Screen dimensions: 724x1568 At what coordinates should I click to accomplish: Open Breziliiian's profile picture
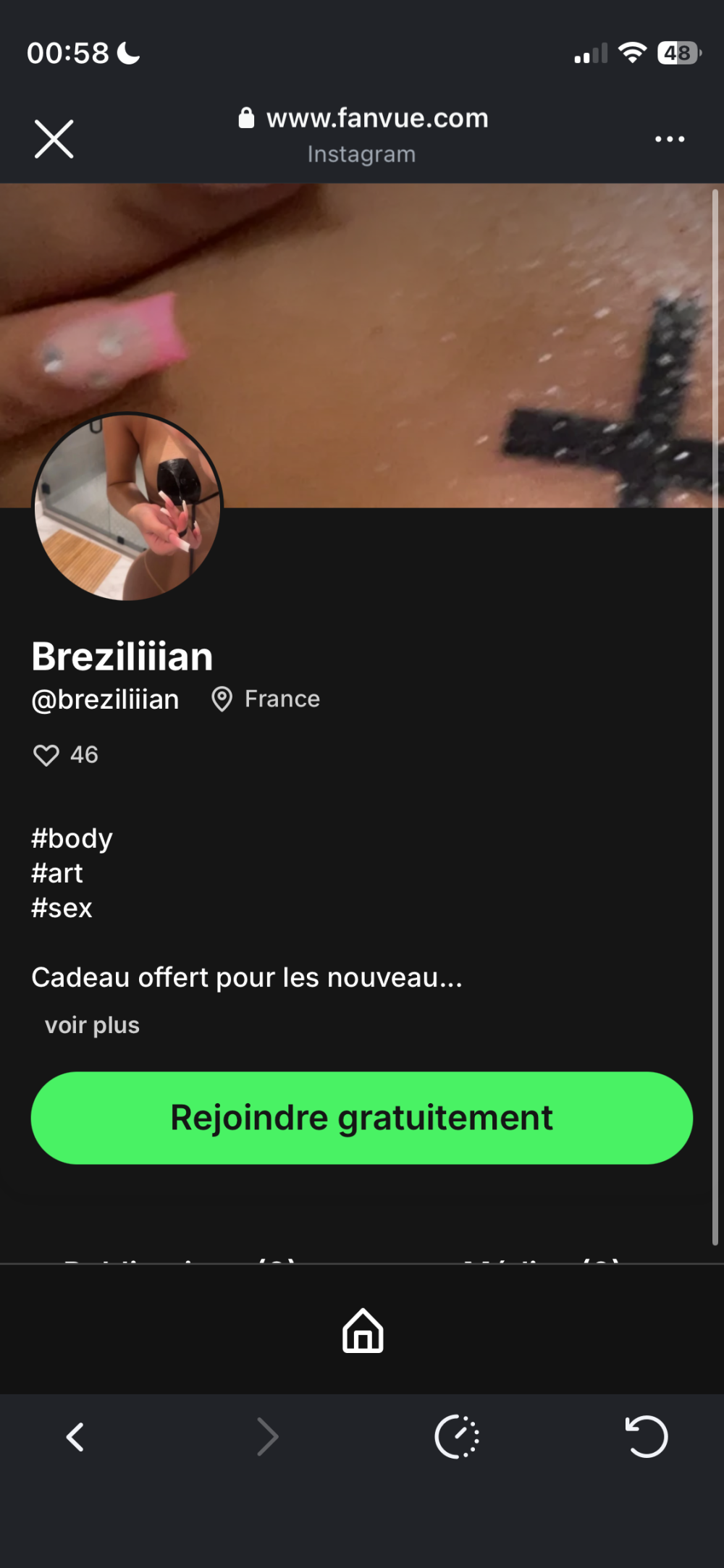pos(127,507)
